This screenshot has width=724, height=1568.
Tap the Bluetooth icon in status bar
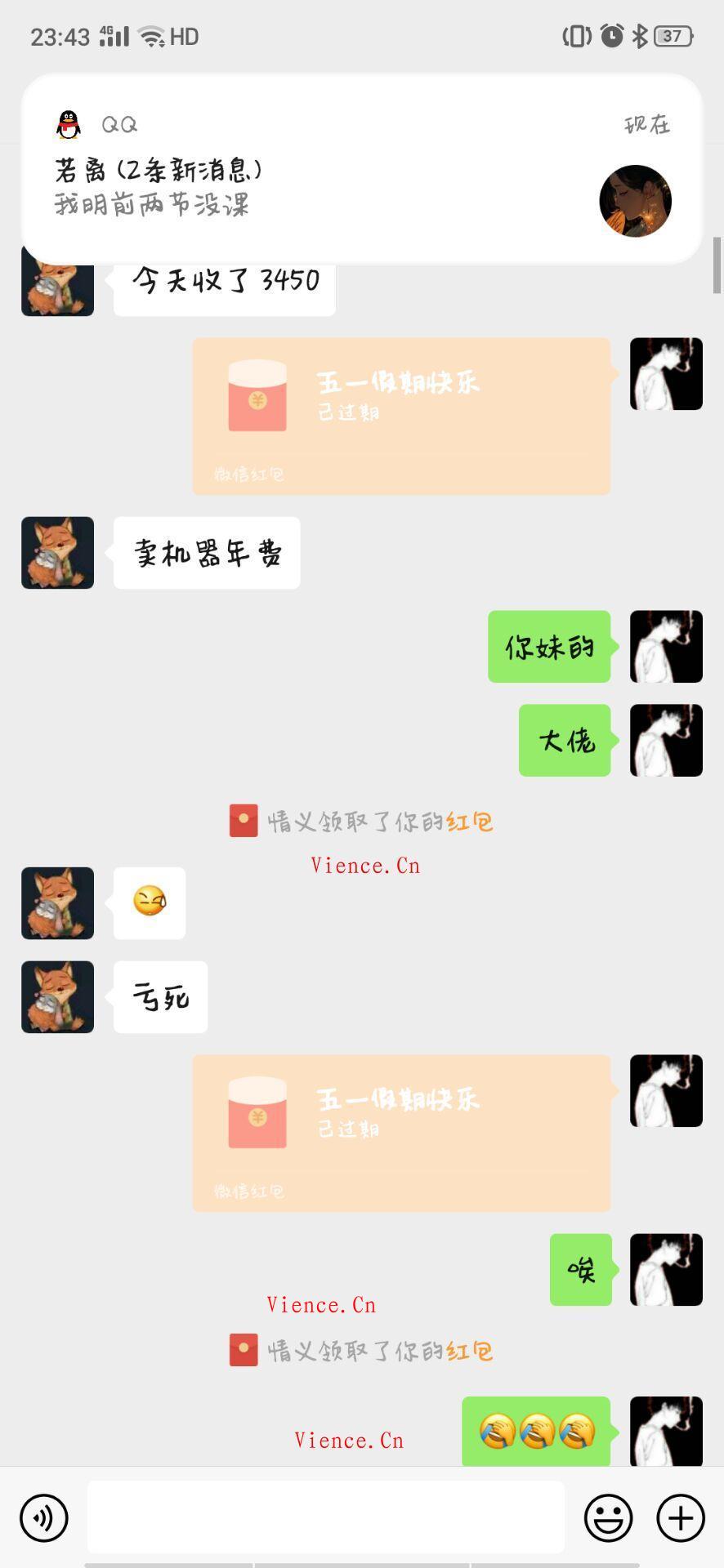coord(642,36)
